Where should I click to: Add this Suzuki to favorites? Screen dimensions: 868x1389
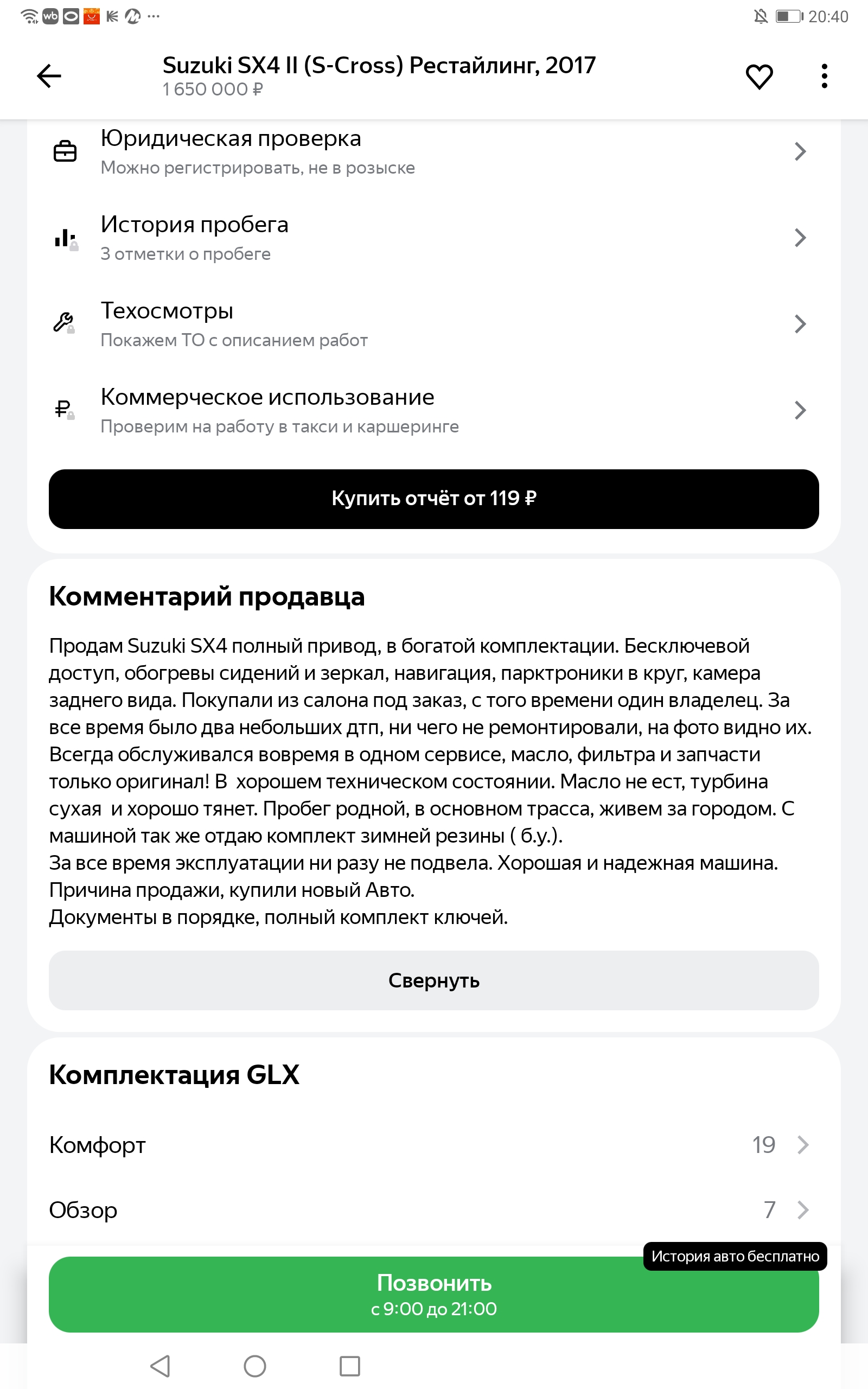[x=759, y=77]
